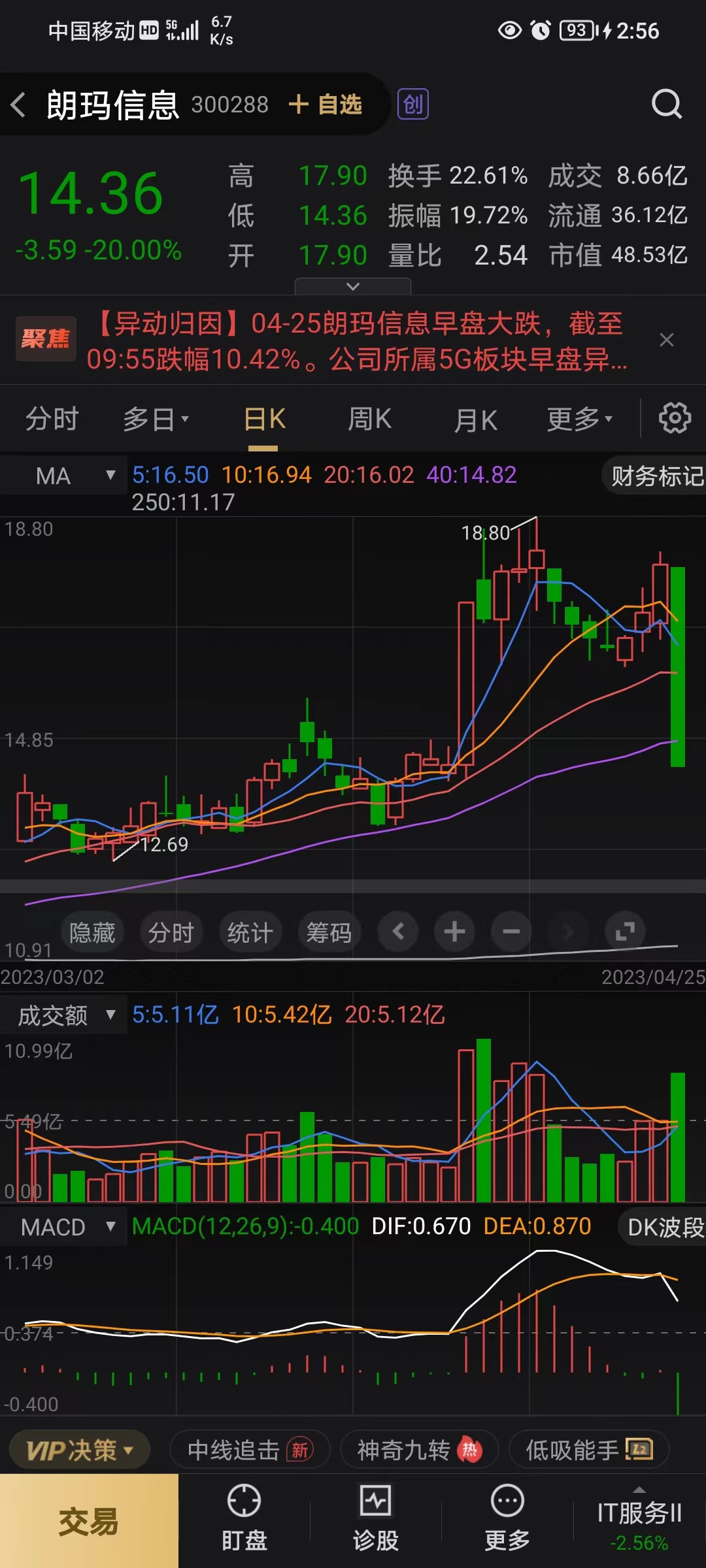Open the 交易 trade button

[x=89, y=1522]
